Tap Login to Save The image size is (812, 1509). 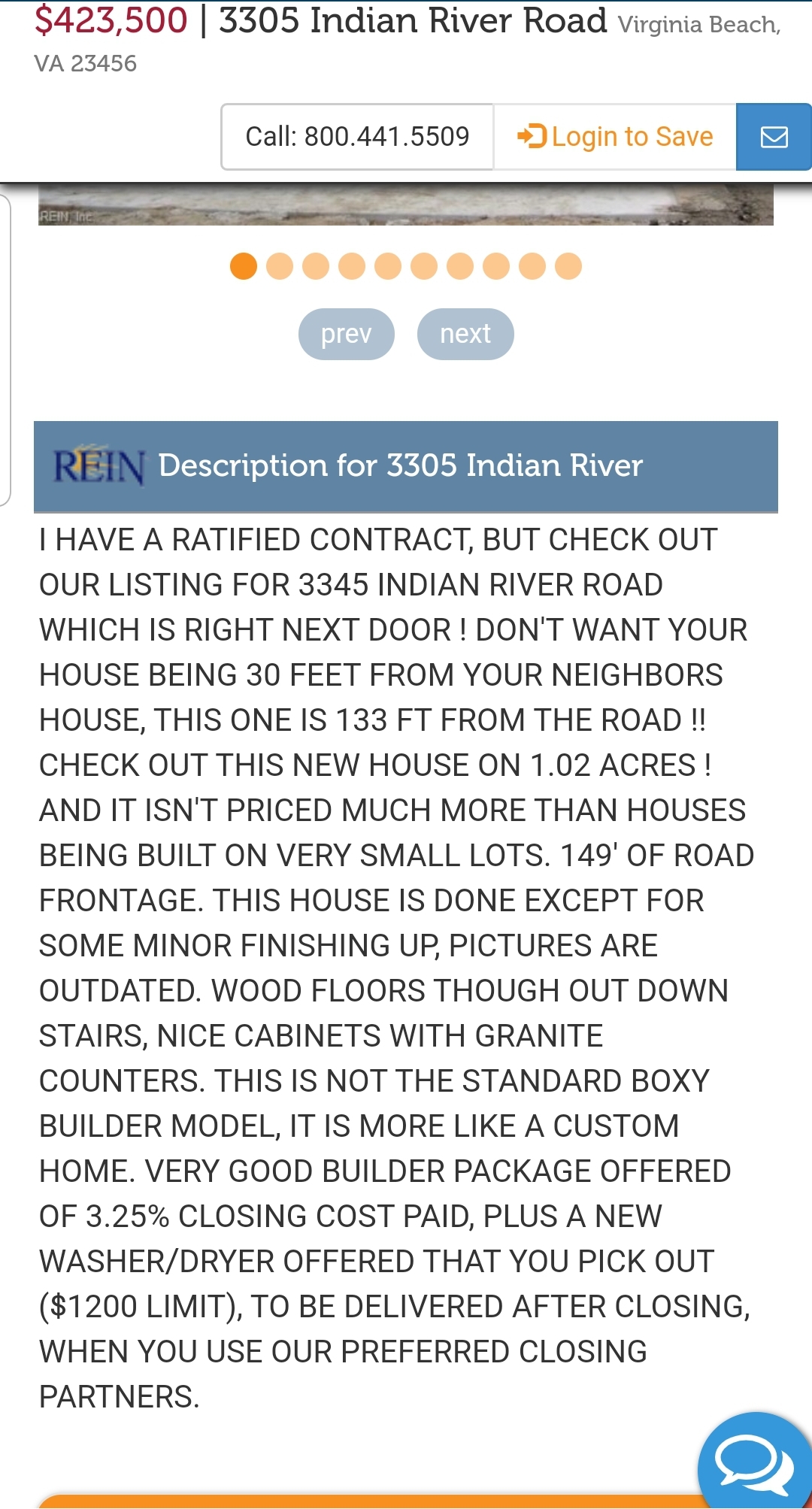click(x=614, y=137)
